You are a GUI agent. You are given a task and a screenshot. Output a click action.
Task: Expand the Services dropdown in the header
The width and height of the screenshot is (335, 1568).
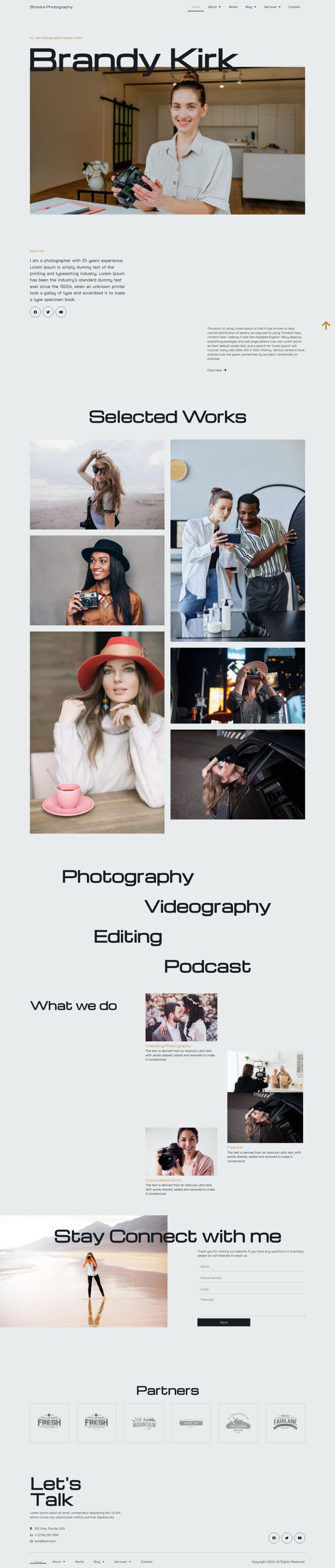click(x=272, y=7)
